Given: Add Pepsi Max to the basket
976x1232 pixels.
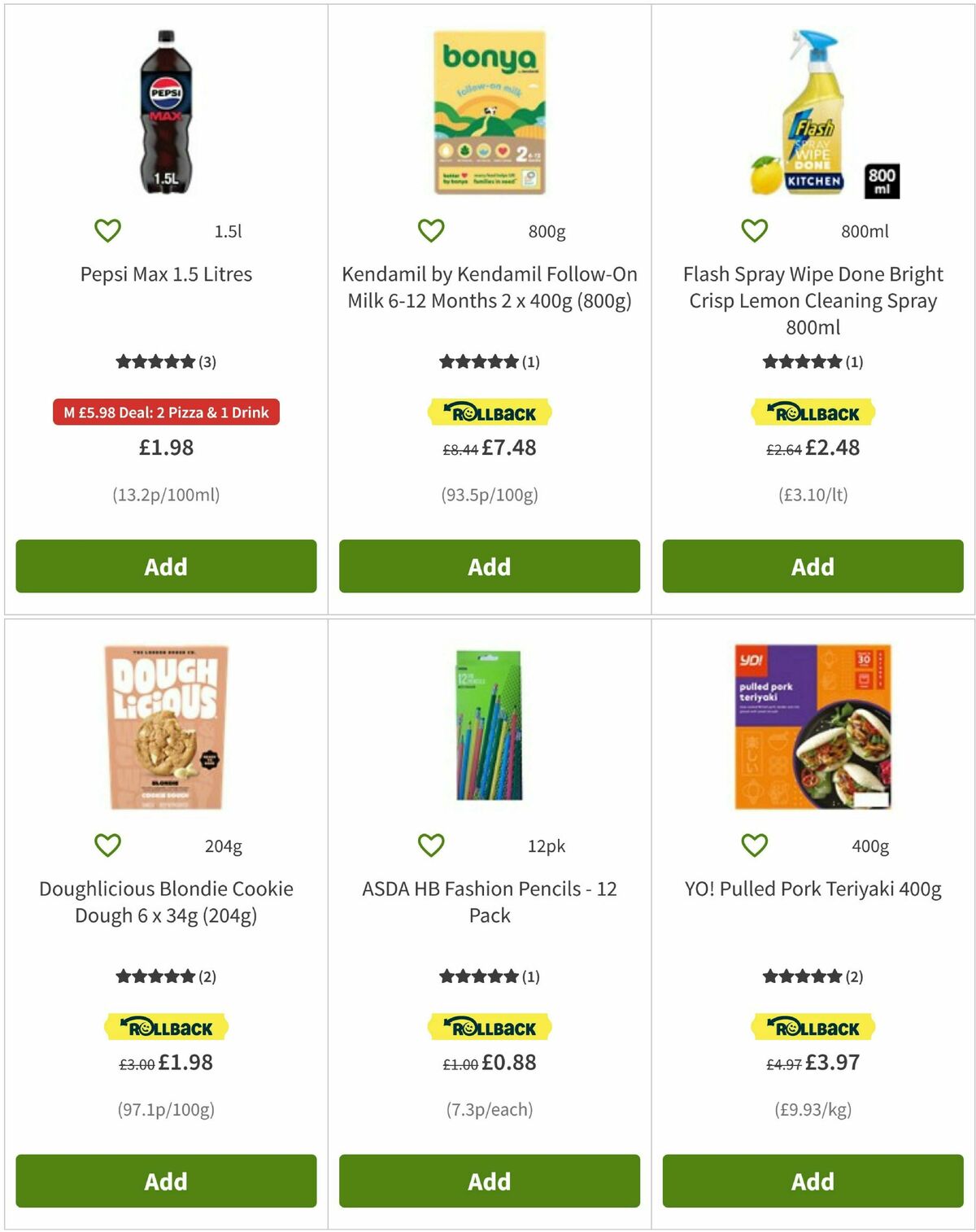Looking at the screenshot, I should click(165, 566).
